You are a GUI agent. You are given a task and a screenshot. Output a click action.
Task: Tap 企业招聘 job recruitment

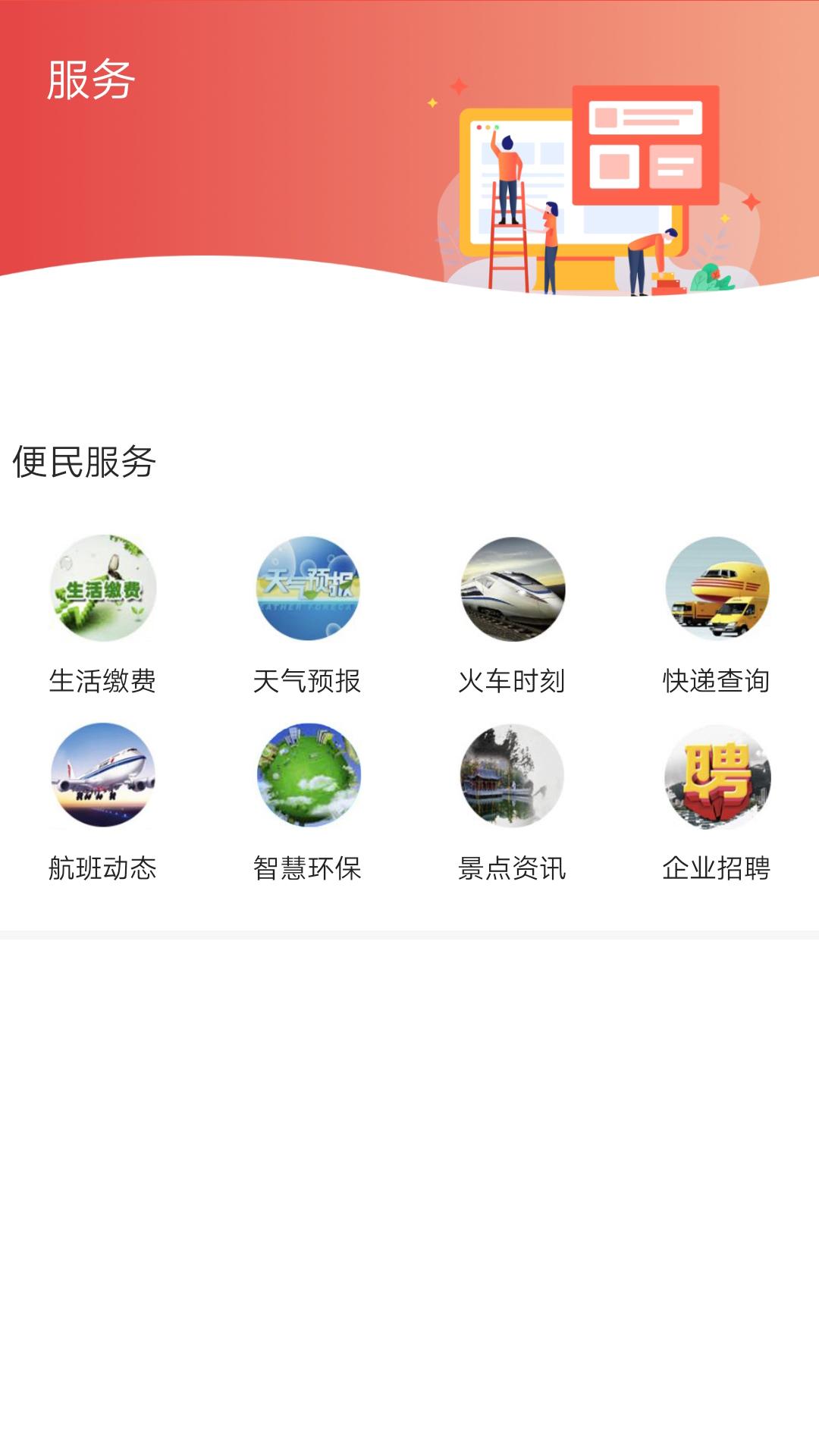(x=717, y=776)
